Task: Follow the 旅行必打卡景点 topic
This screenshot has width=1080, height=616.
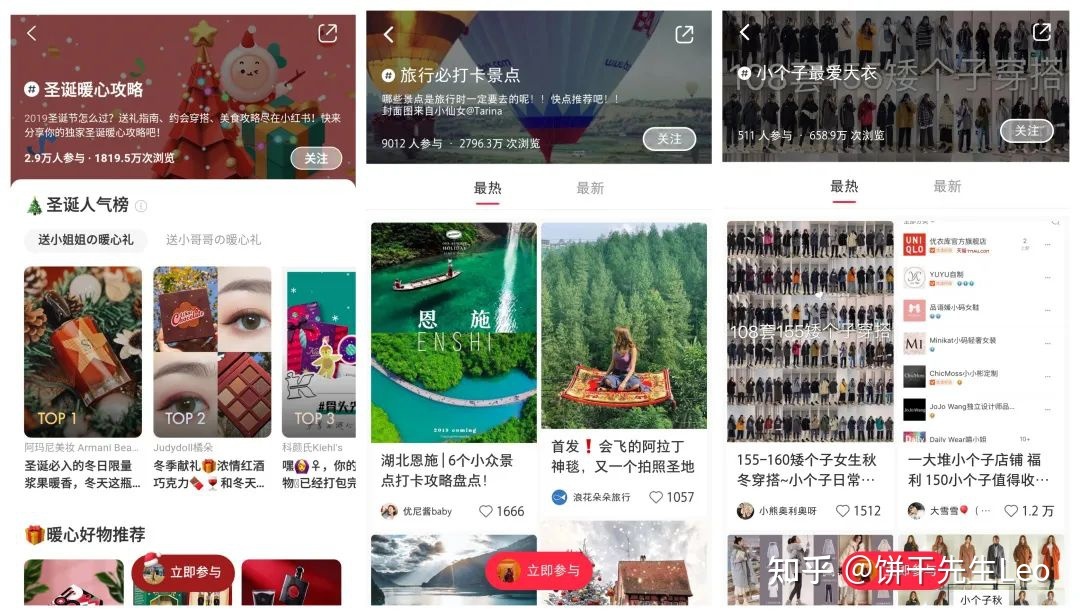Action: 669,139
